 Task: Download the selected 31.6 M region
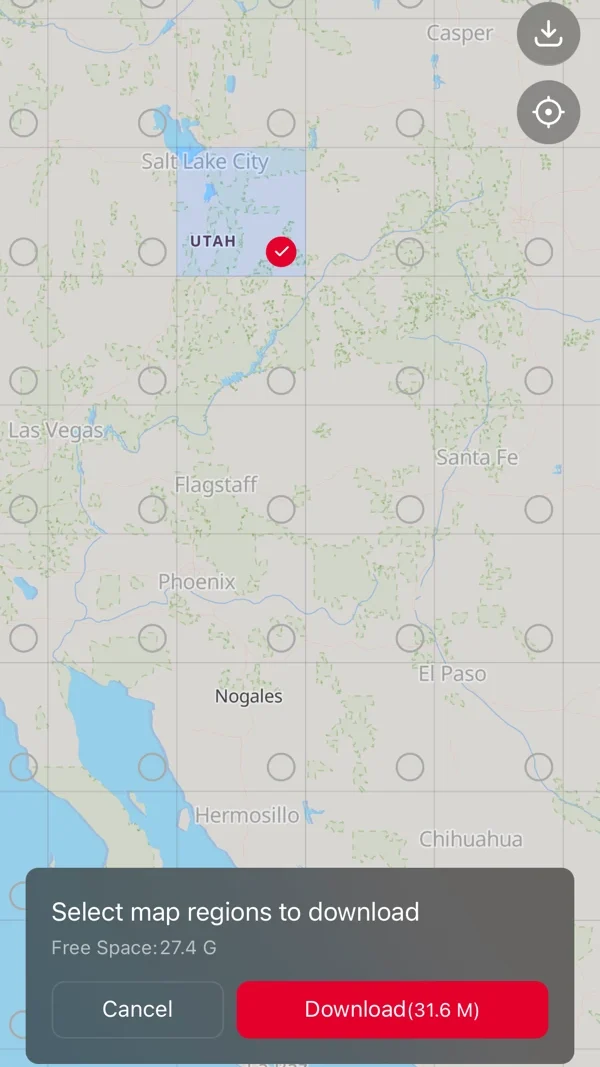tap(392, 1009)
